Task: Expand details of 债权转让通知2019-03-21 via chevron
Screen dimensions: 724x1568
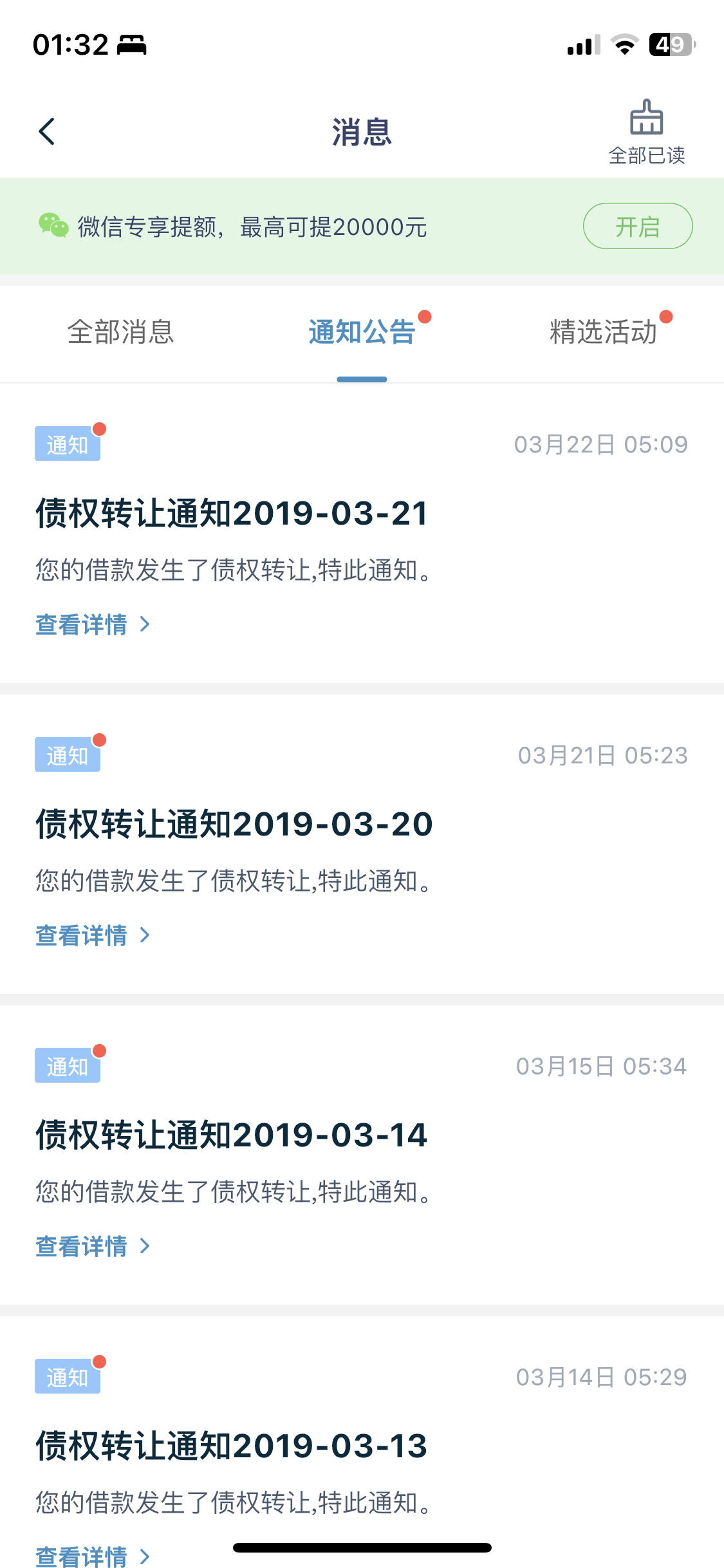Action: point(145,624)
